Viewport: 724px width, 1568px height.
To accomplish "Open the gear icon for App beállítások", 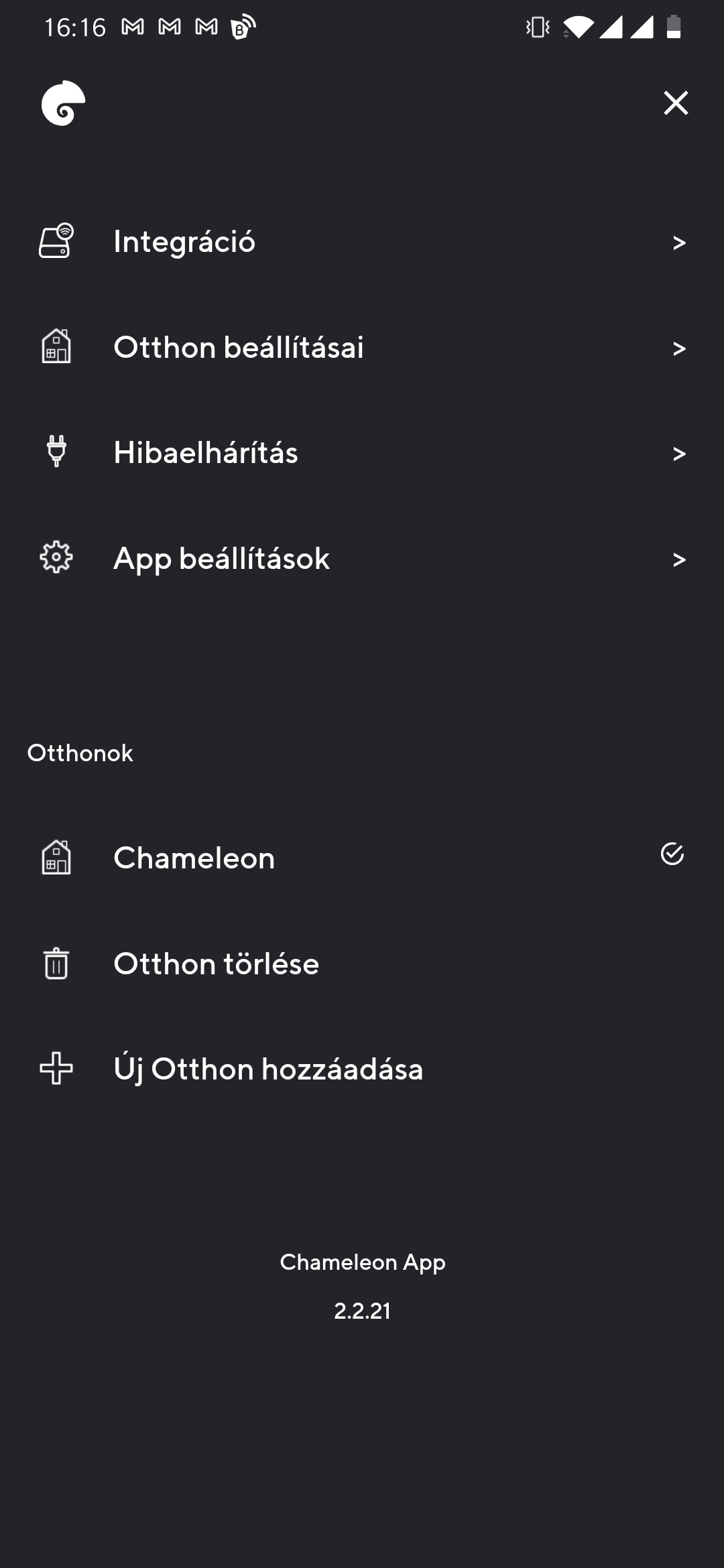I will point(56,558).
